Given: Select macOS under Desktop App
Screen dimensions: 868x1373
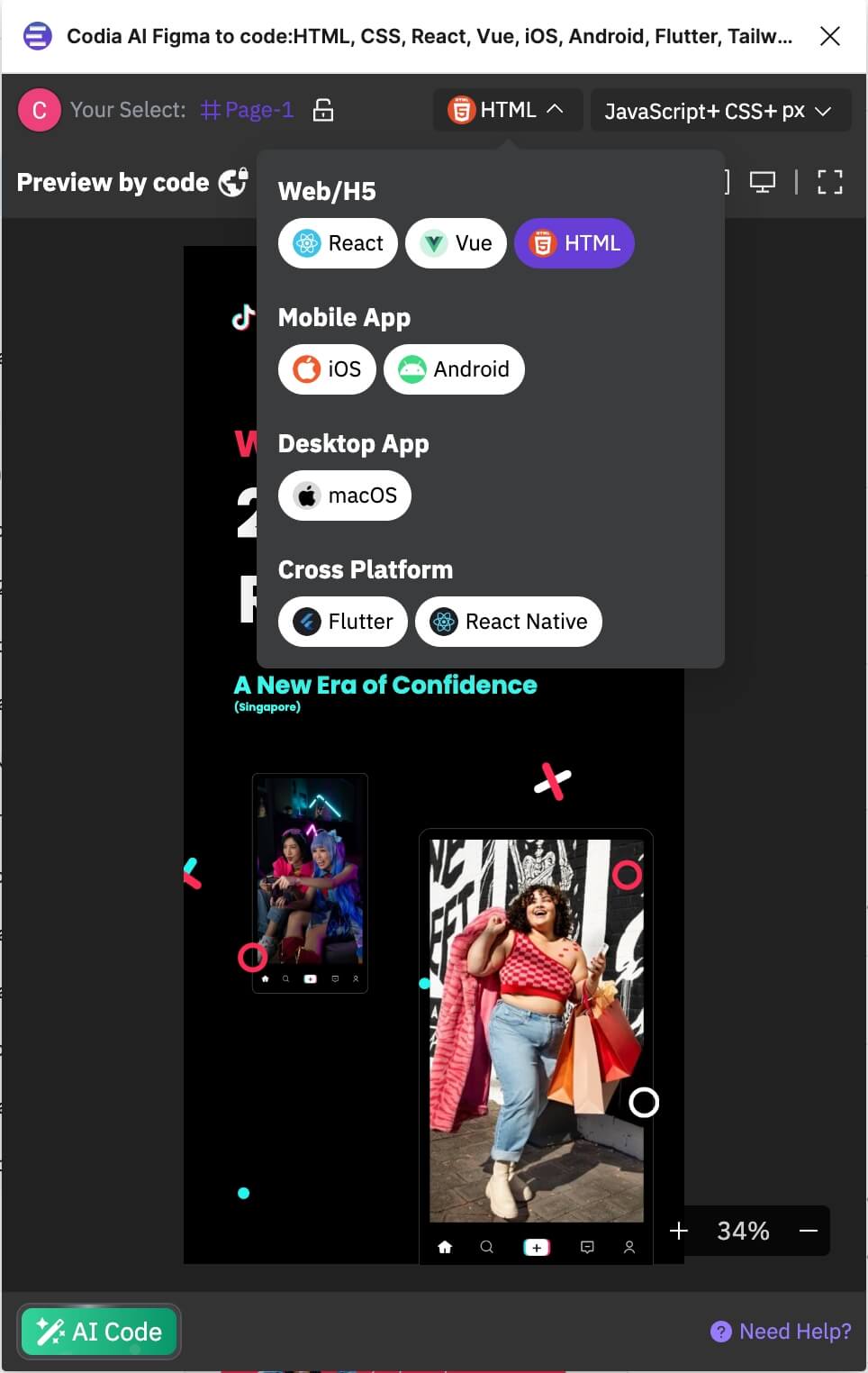Looking at the screenshot, I should (345, 495).
